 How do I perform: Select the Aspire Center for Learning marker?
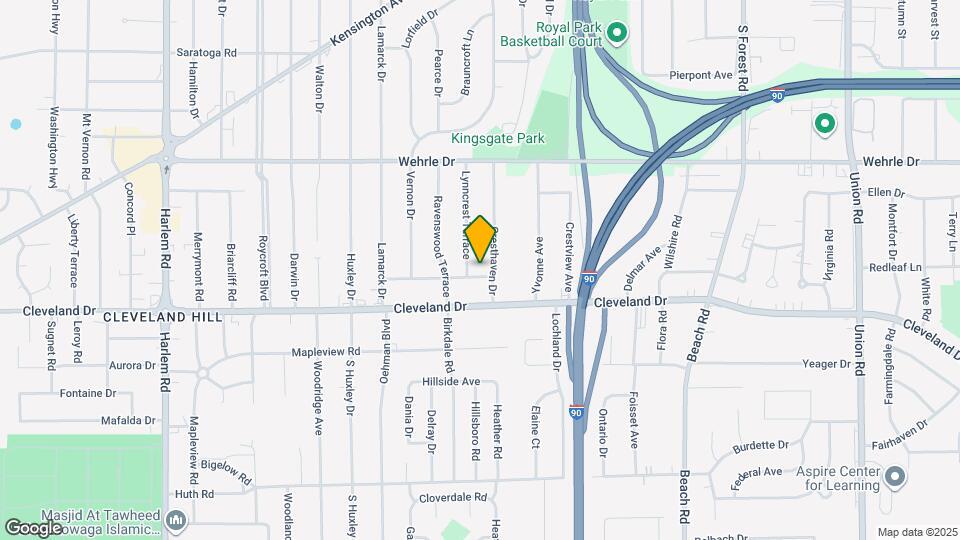[x=895, y=476]
